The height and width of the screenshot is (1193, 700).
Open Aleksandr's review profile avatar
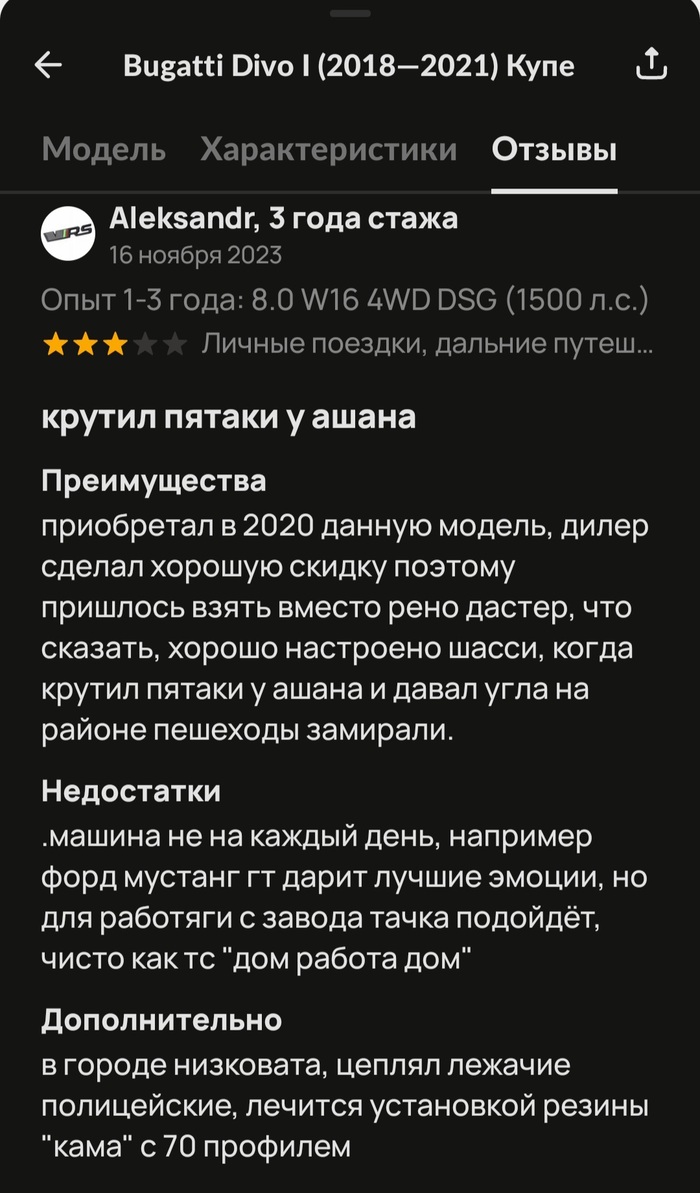68,235
